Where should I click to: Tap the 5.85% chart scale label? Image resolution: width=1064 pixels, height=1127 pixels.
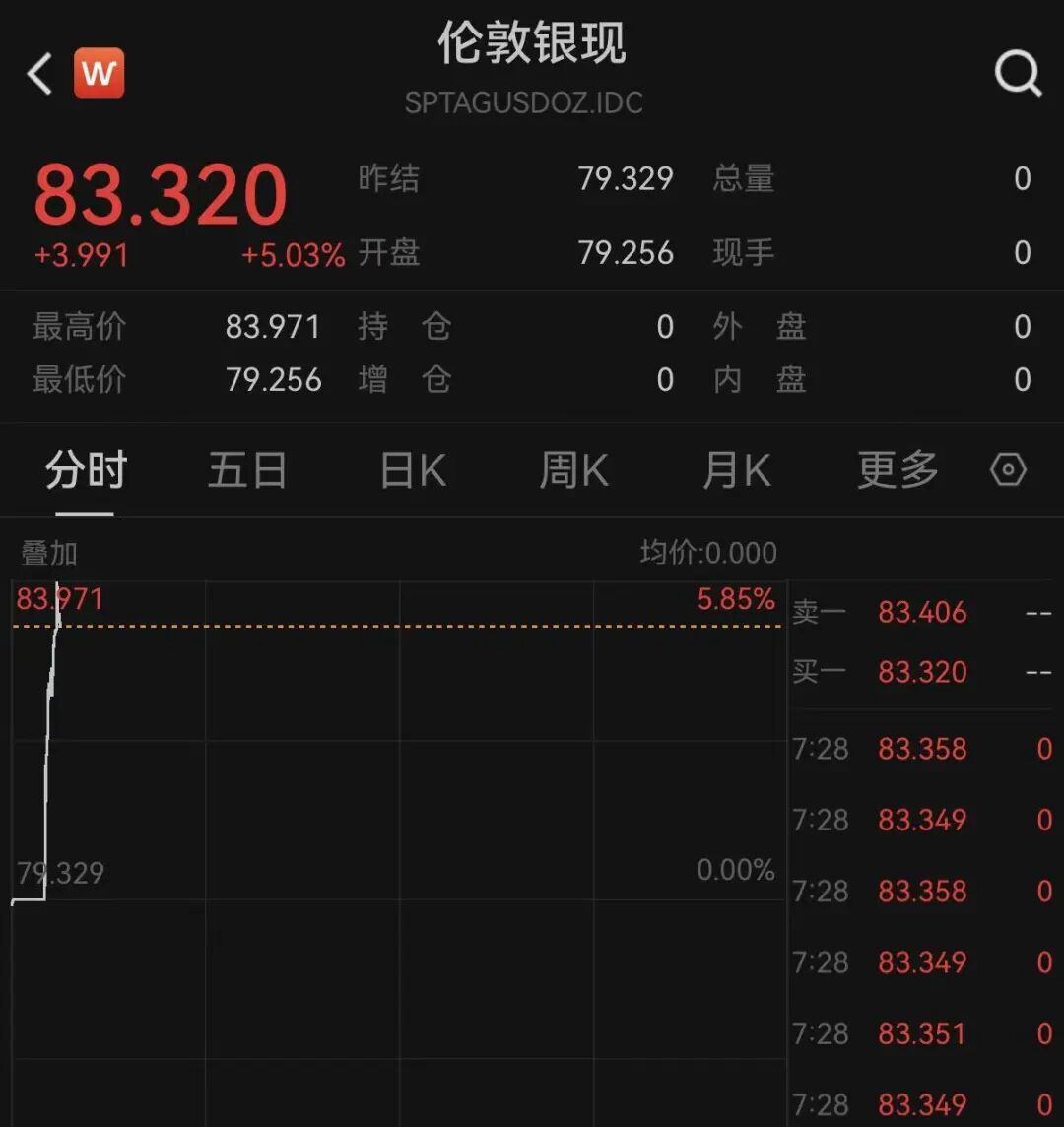734,598
